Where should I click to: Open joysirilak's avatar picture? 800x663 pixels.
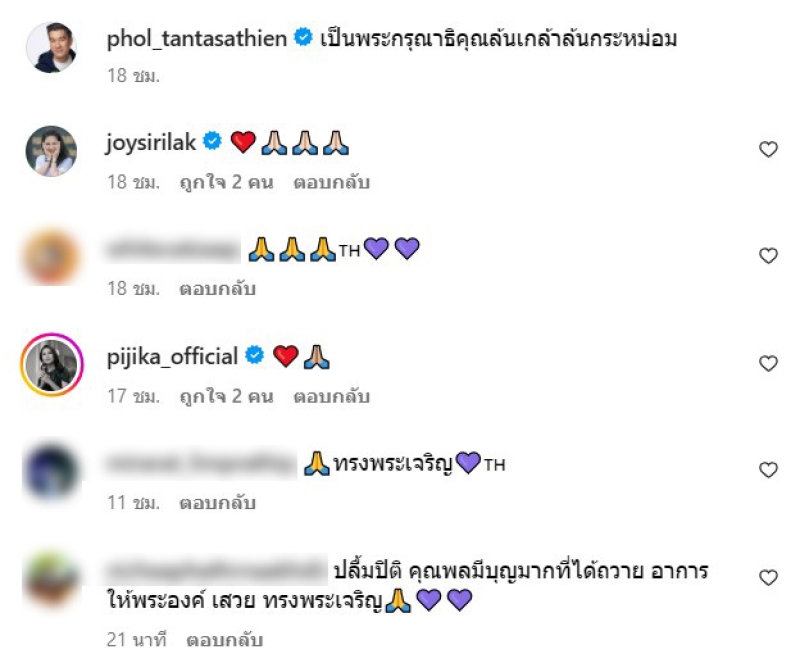(x=51, y=151)
